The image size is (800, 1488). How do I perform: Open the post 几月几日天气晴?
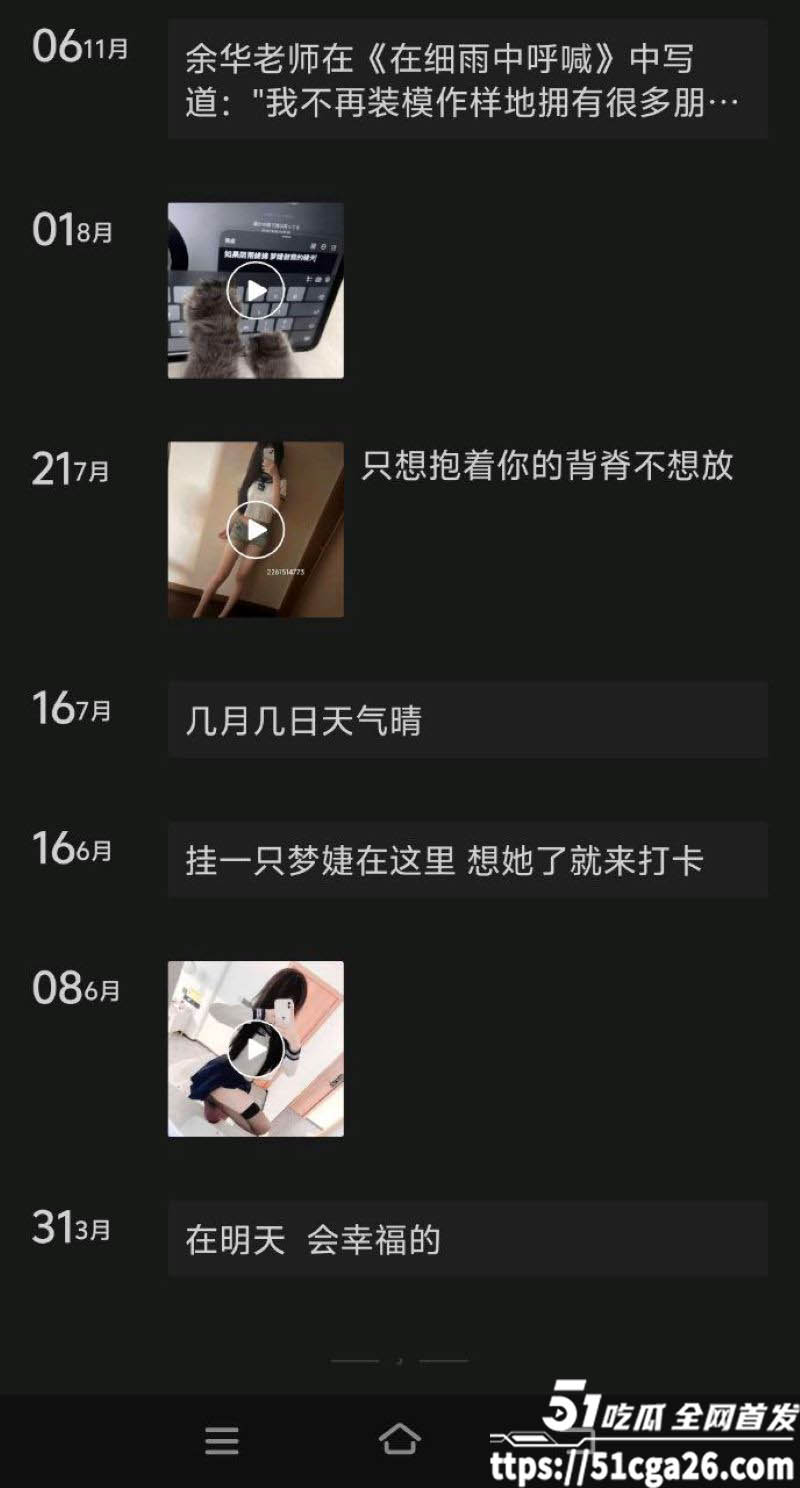click(x=467, y=720)
